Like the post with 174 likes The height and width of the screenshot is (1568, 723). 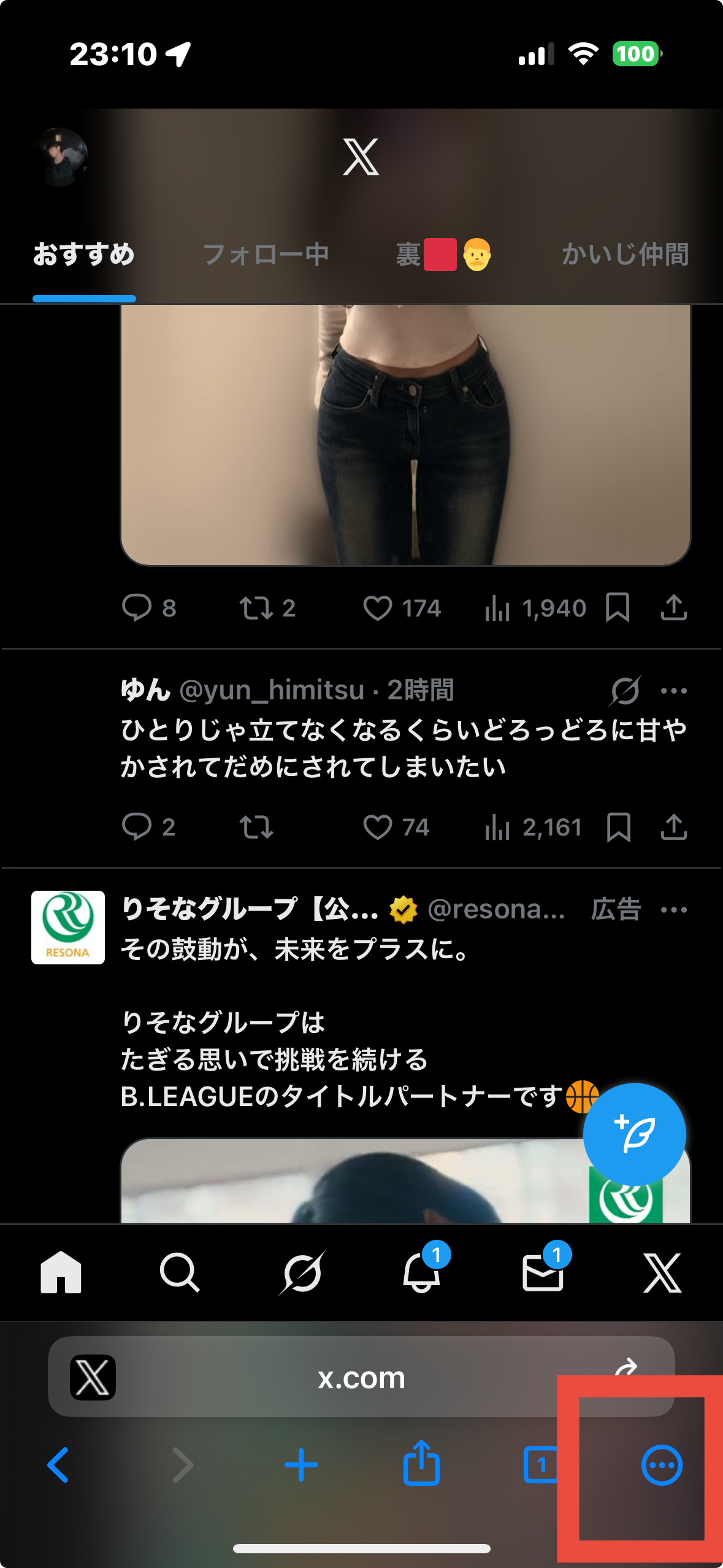[x=377, y=608]
